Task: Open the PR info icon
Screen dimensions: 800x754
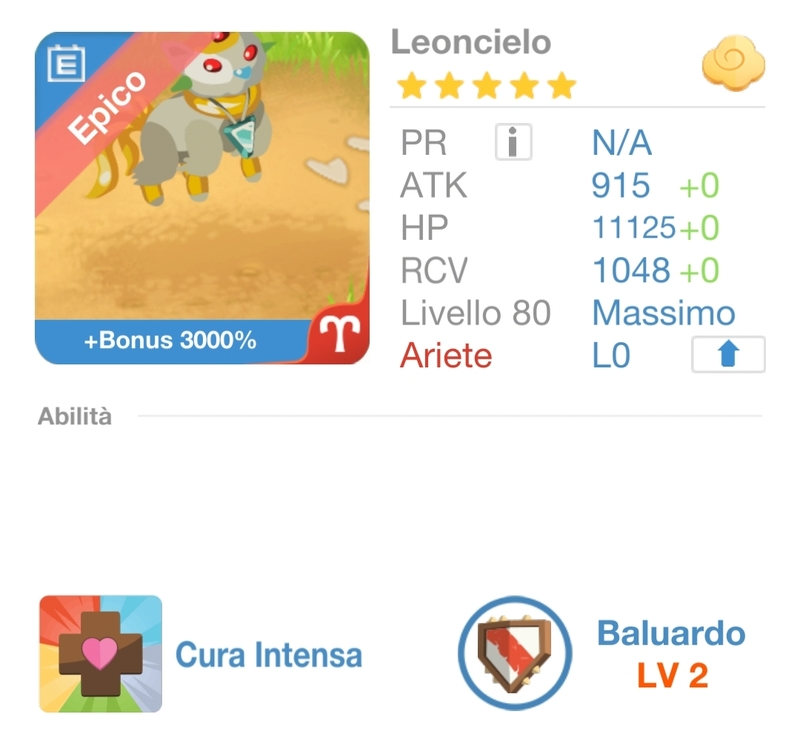Action: pyautogui.click(x=513, y=143)
